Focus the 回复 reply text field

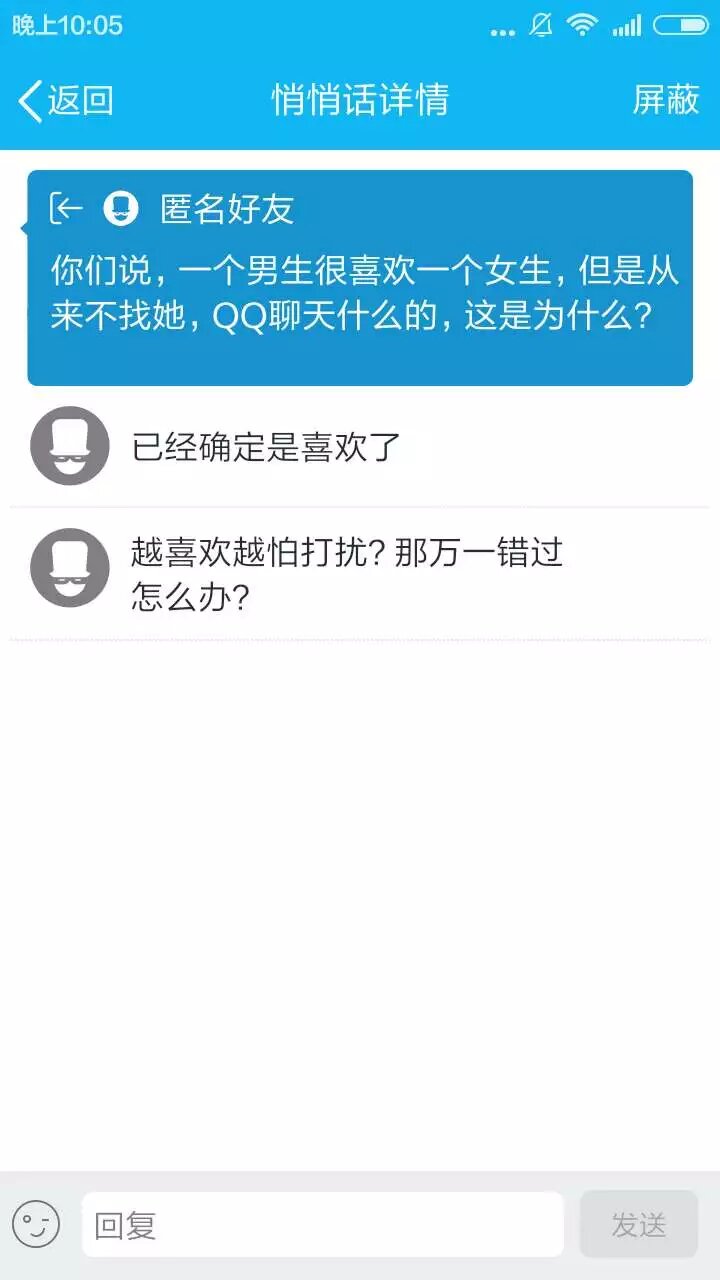[322, 1225]
